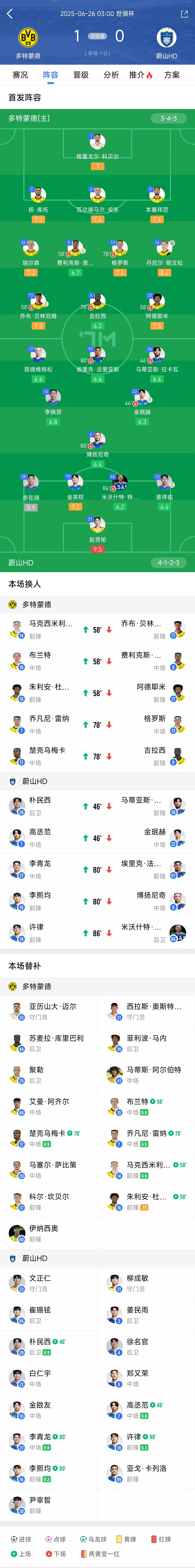The height and width of the screenshot is (1568, 195).
Task: Open substitute 苏麦拉·库里巴利
Action: pos(49,1043)
